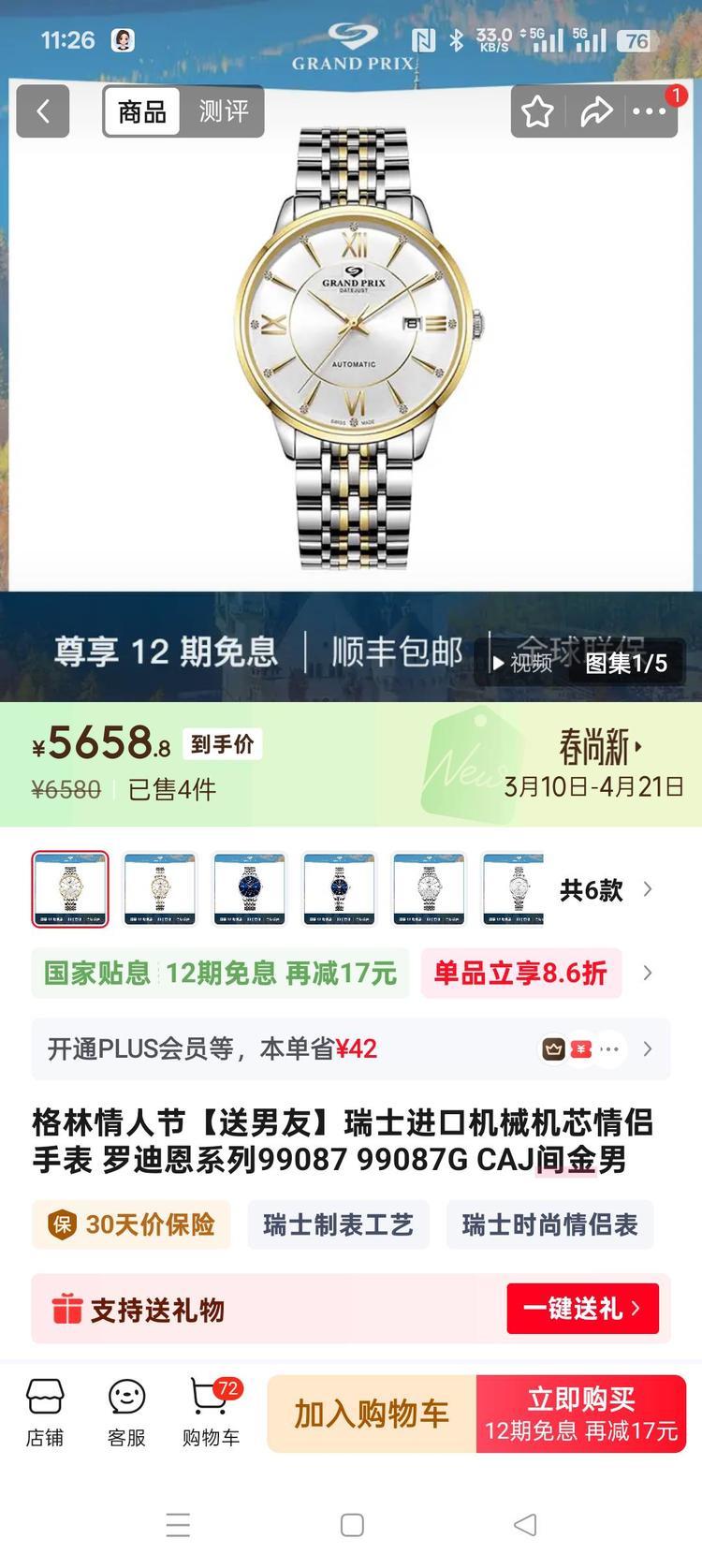
Task: Select the third blue-dial watch variant
Action: click(x=249, y=888)
